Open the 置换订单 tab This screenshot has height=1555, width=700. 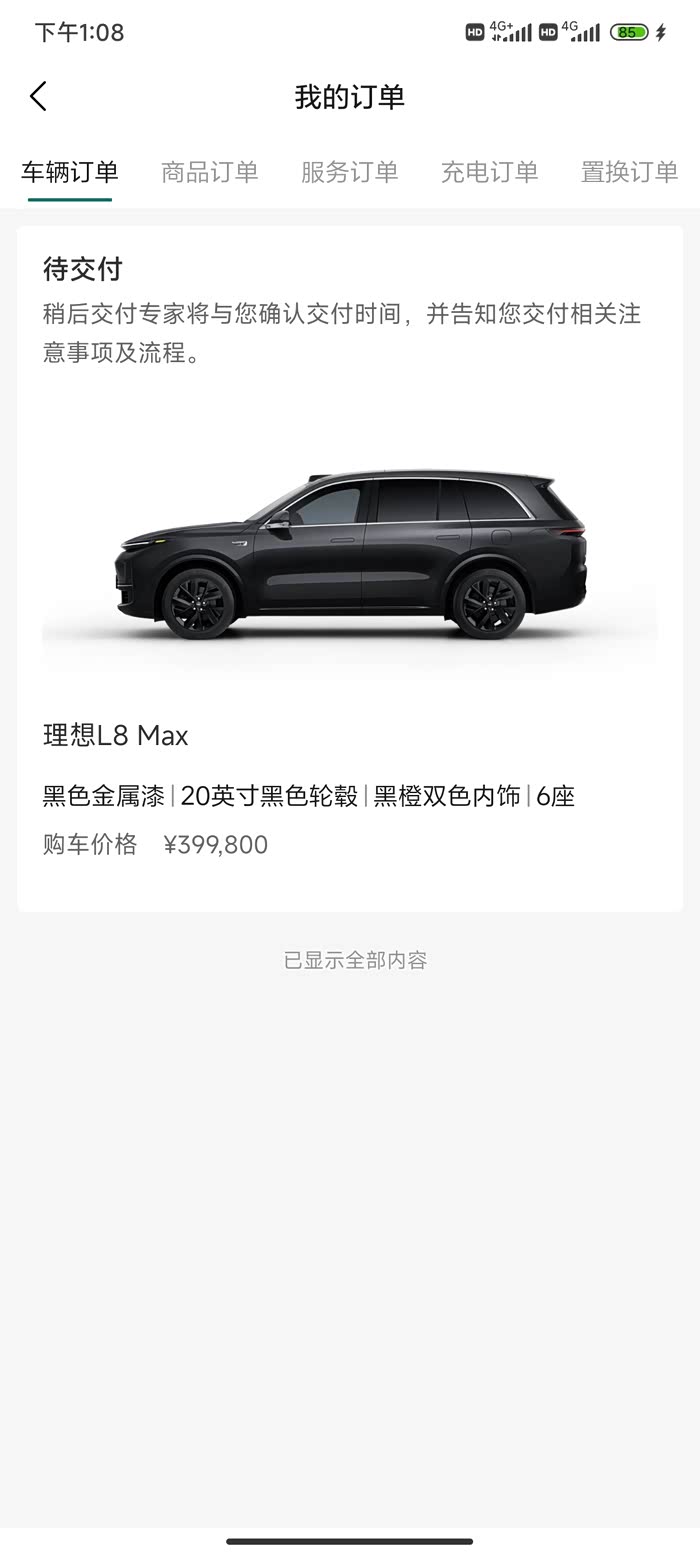[x=630, y=172]
